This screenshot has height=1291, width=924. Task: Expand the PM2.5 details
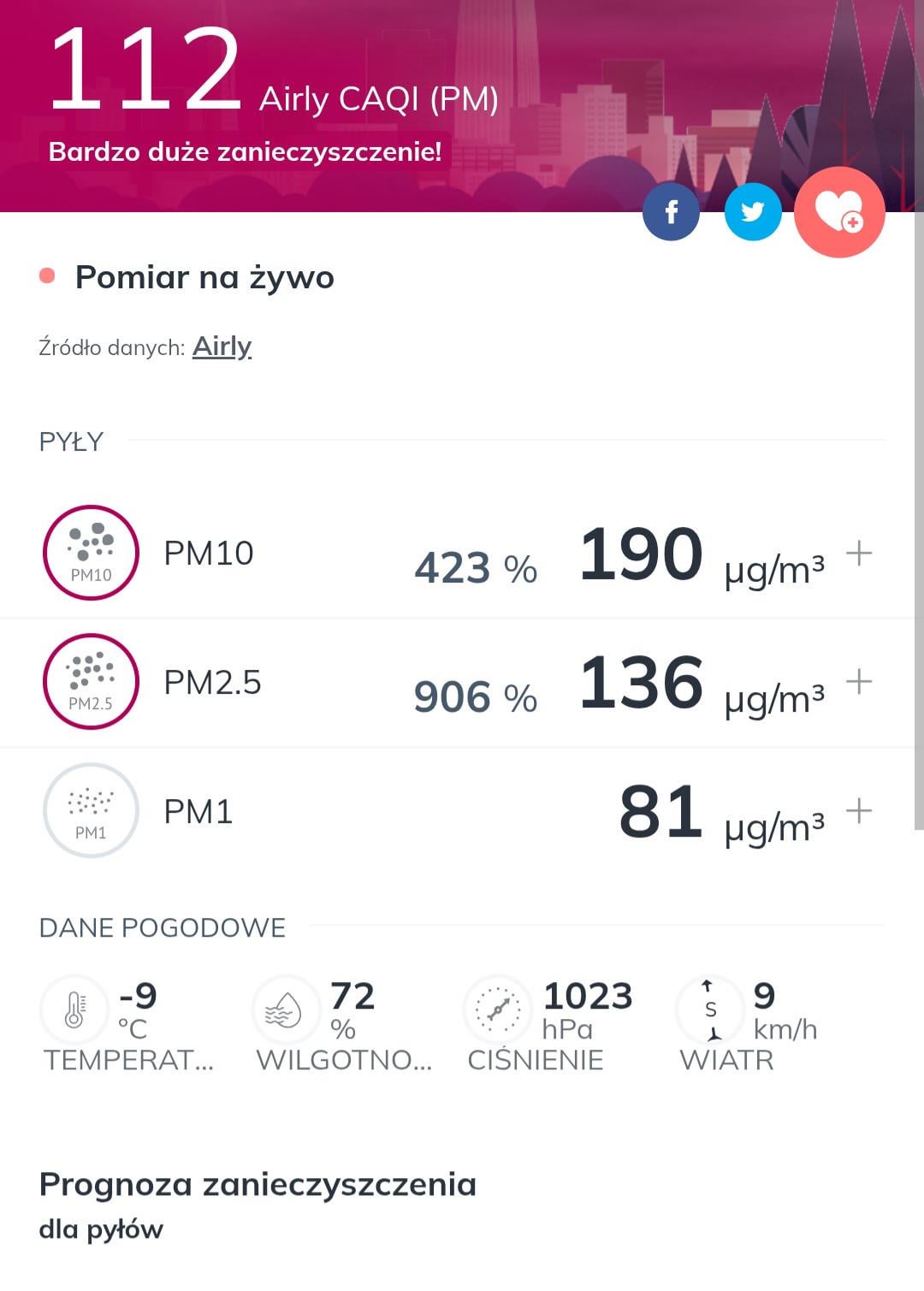coord(858,682)
